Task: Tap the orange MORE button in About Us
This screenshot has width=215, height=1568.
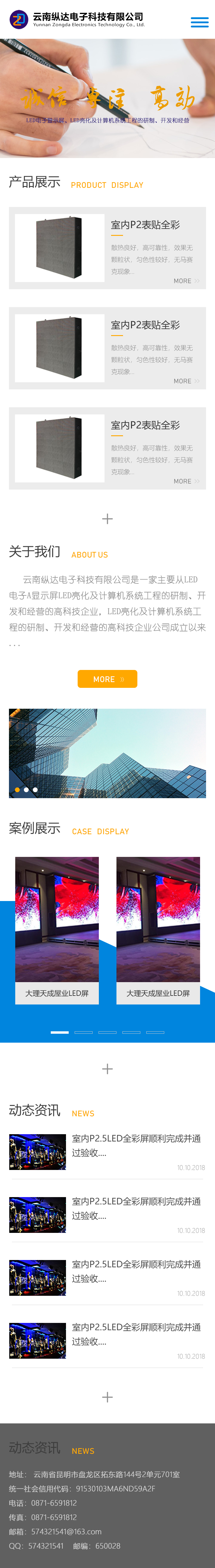Action: (x=107, y=679)
